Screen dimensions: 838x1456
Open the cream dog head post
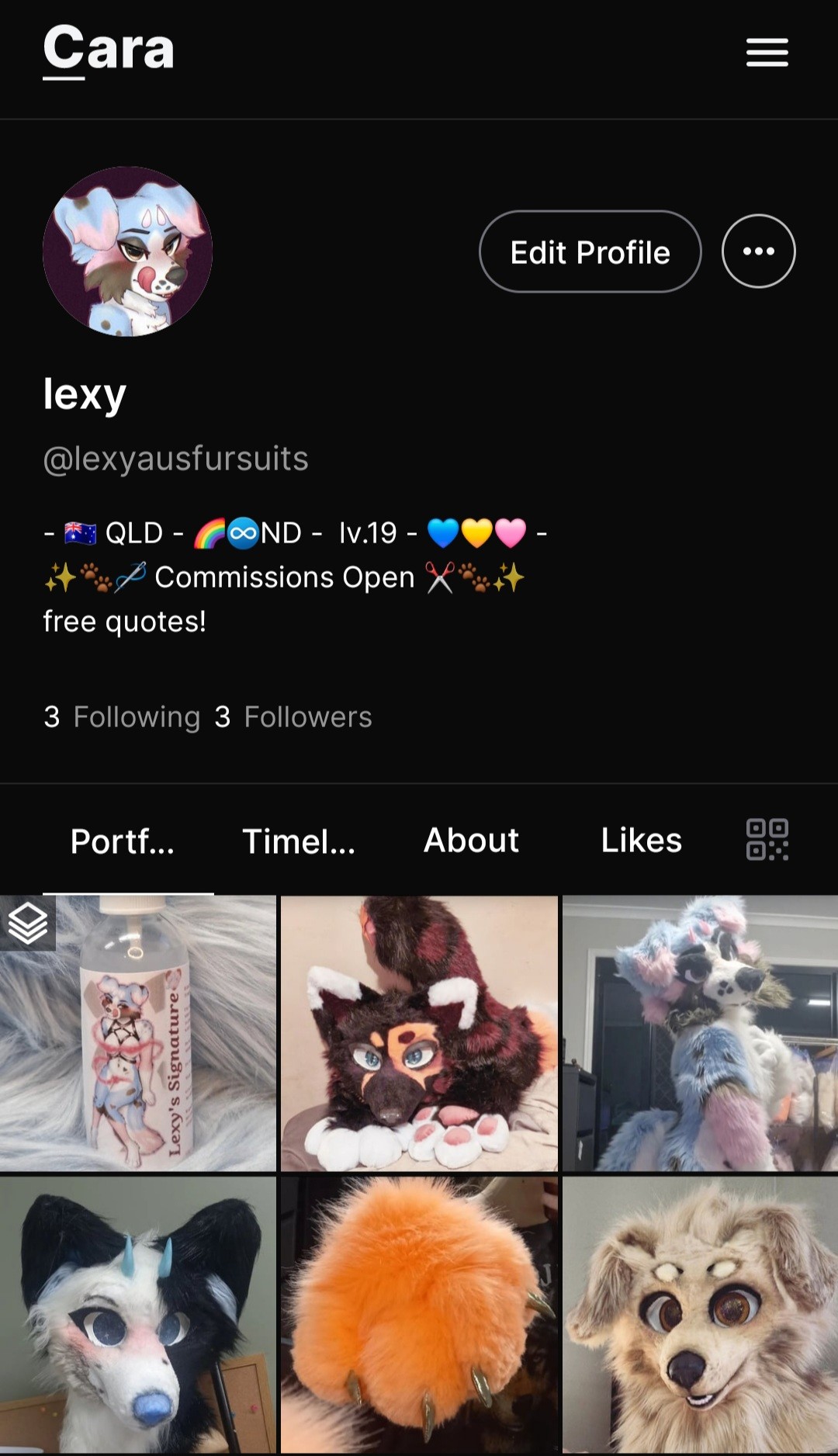point(700,1315)
